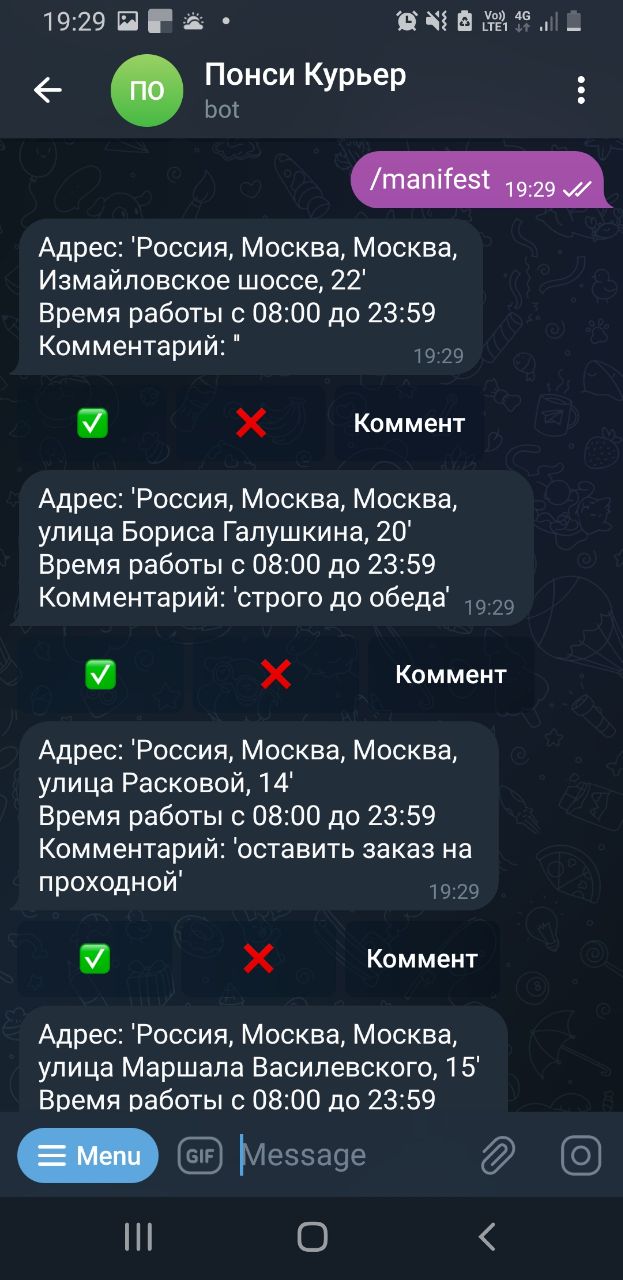Go to the system home screen
Image resolution: width=623 pixels, height=1280 pixels.
click(312, 1238)
